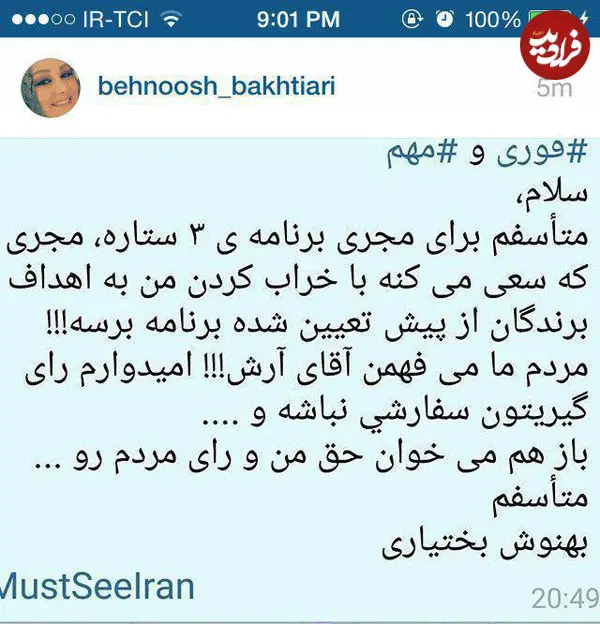This screenshot has height=624, width=600.
Task: Open behnoosh_bakhtiari profile via username
Action: point(216,87)
